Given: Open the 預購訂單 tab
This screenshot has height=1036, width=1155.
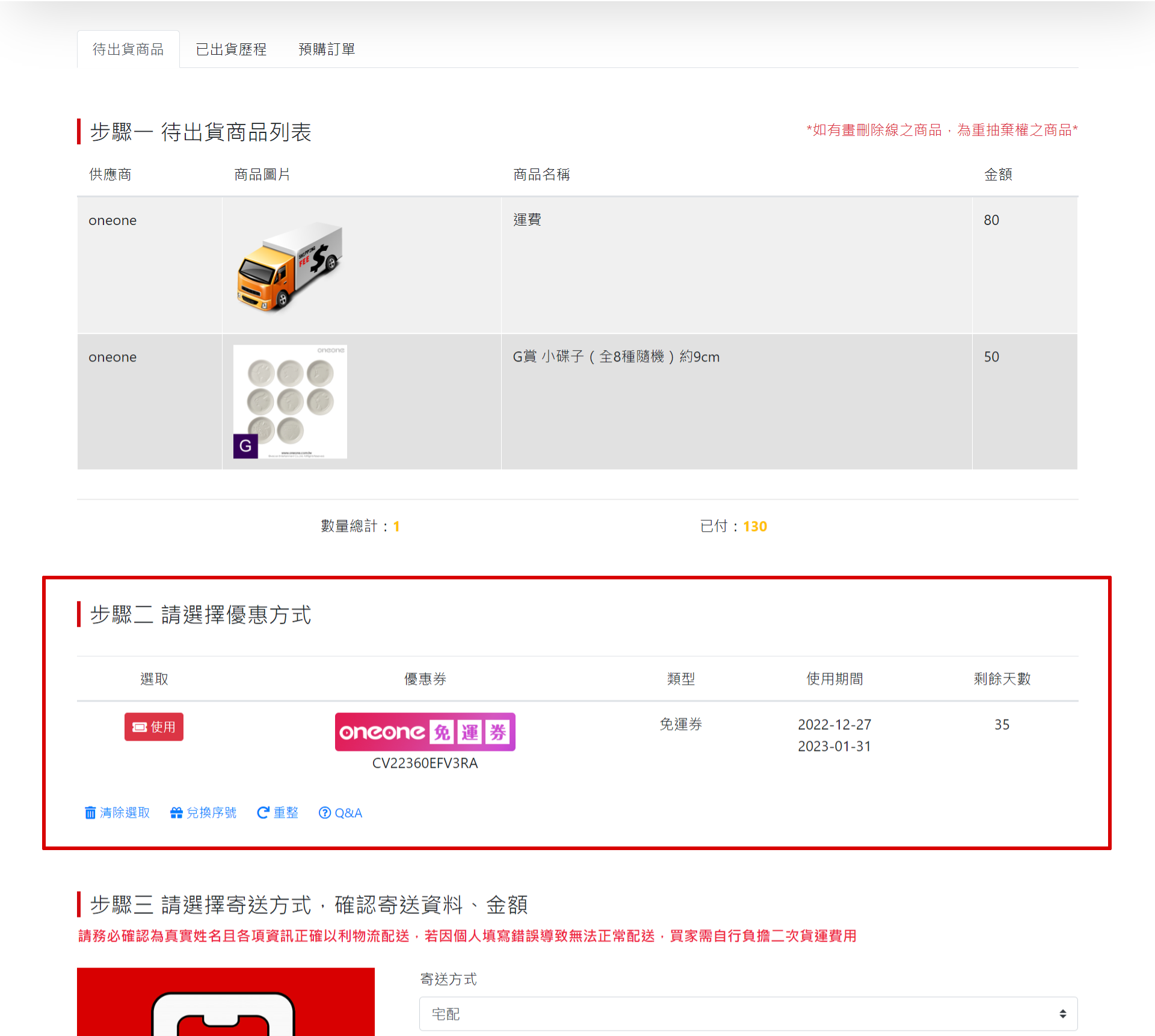Looking at the screenshot, I should pyautogui.click(x=327, y=49).
